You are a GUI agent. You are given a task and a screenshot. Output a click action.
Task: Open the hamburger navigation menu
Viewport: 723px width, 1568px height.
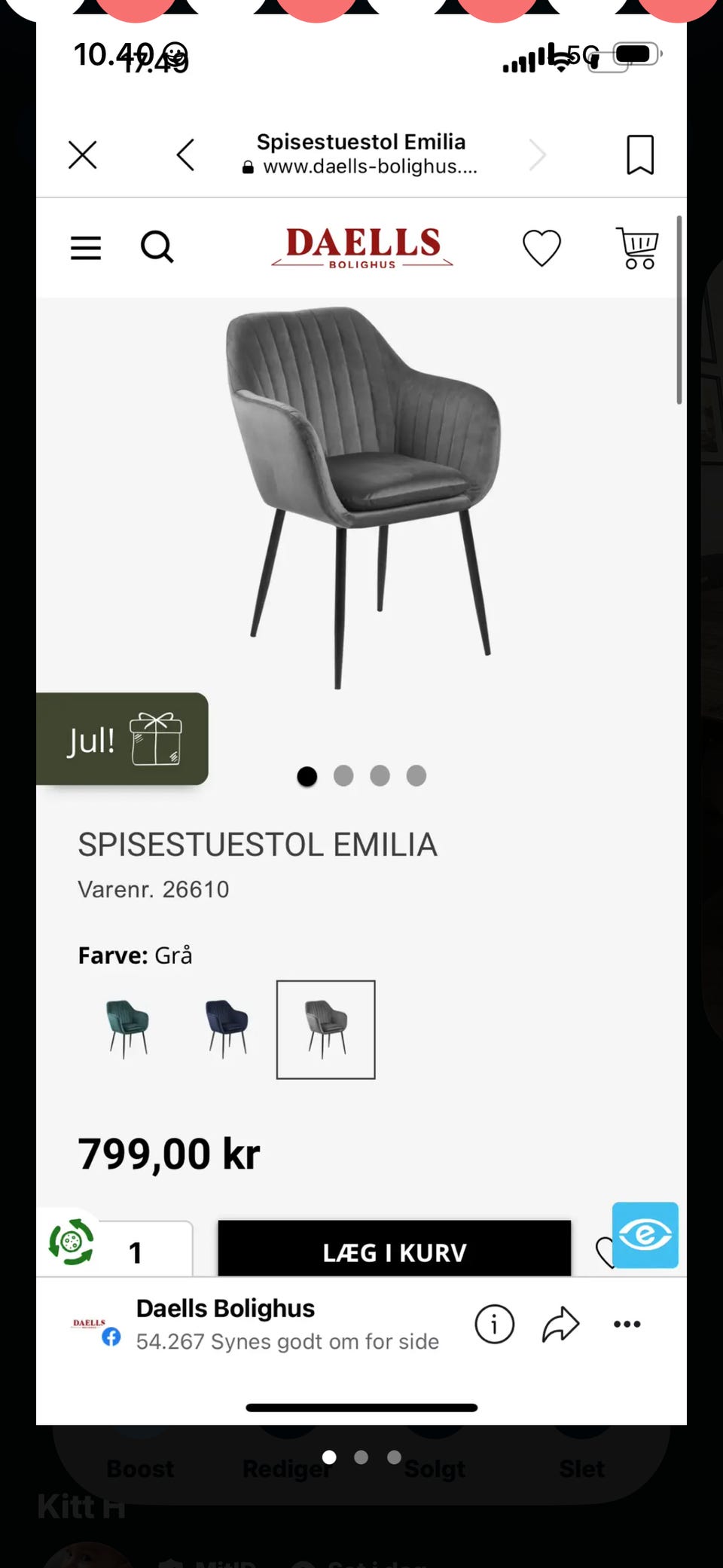(x=85, y=247)
